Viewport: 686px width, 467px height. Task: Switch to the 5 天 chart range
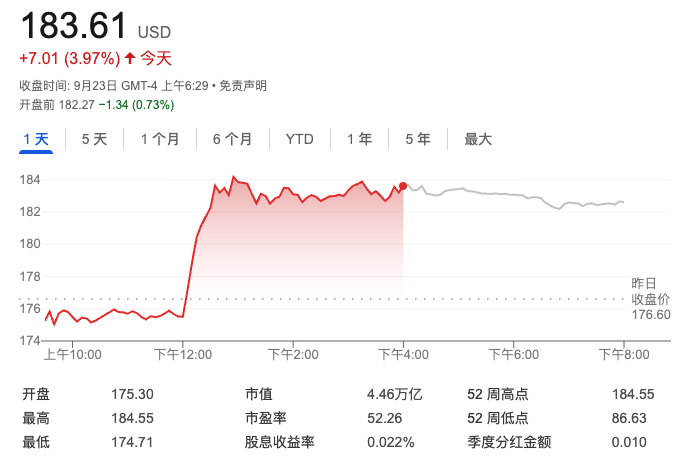pyautogui.click(x=94, y=139)
